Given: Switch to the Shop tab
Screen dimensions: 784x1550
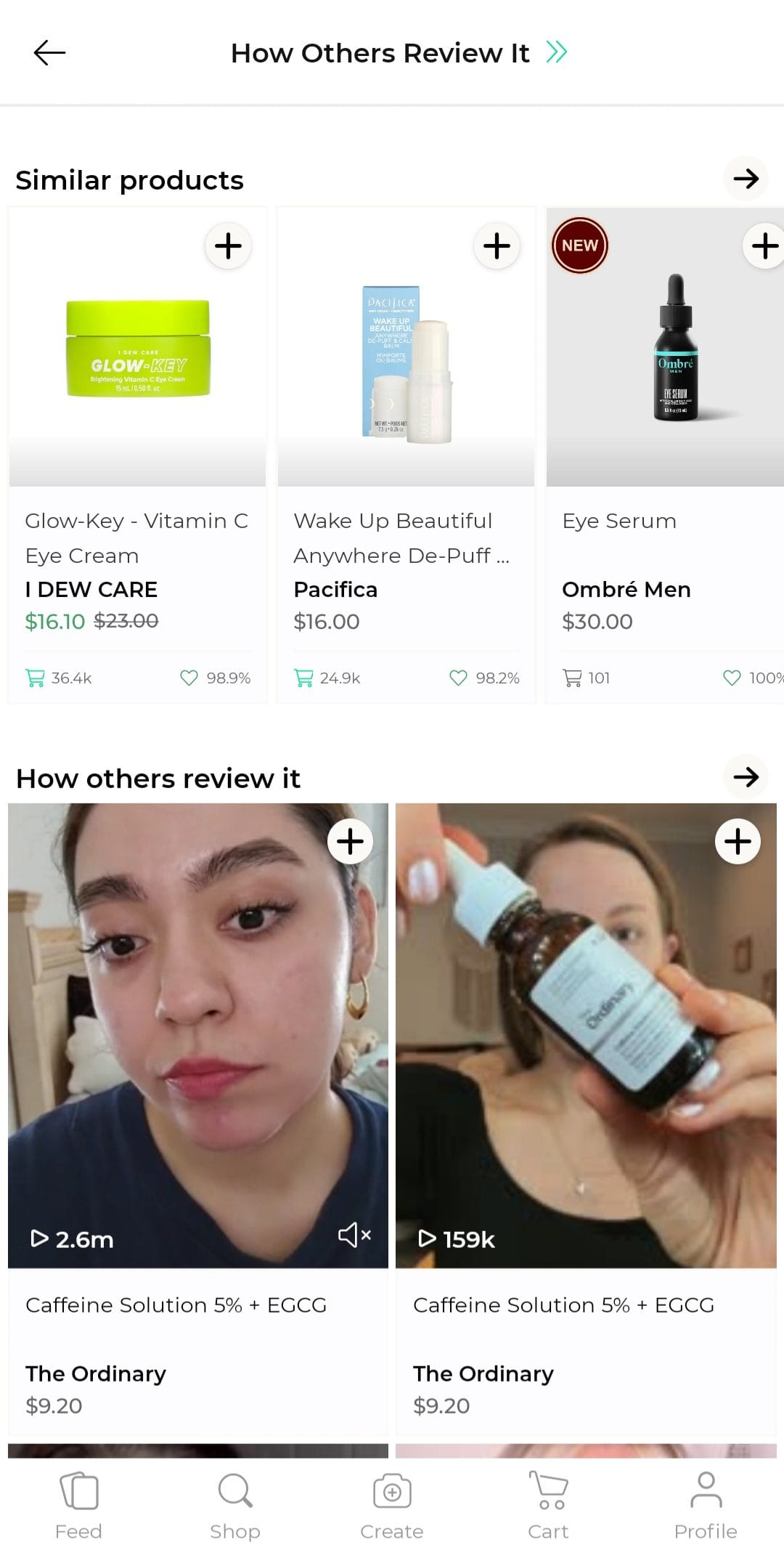Looking at the screenshot, I should [x=235, y=1505].
